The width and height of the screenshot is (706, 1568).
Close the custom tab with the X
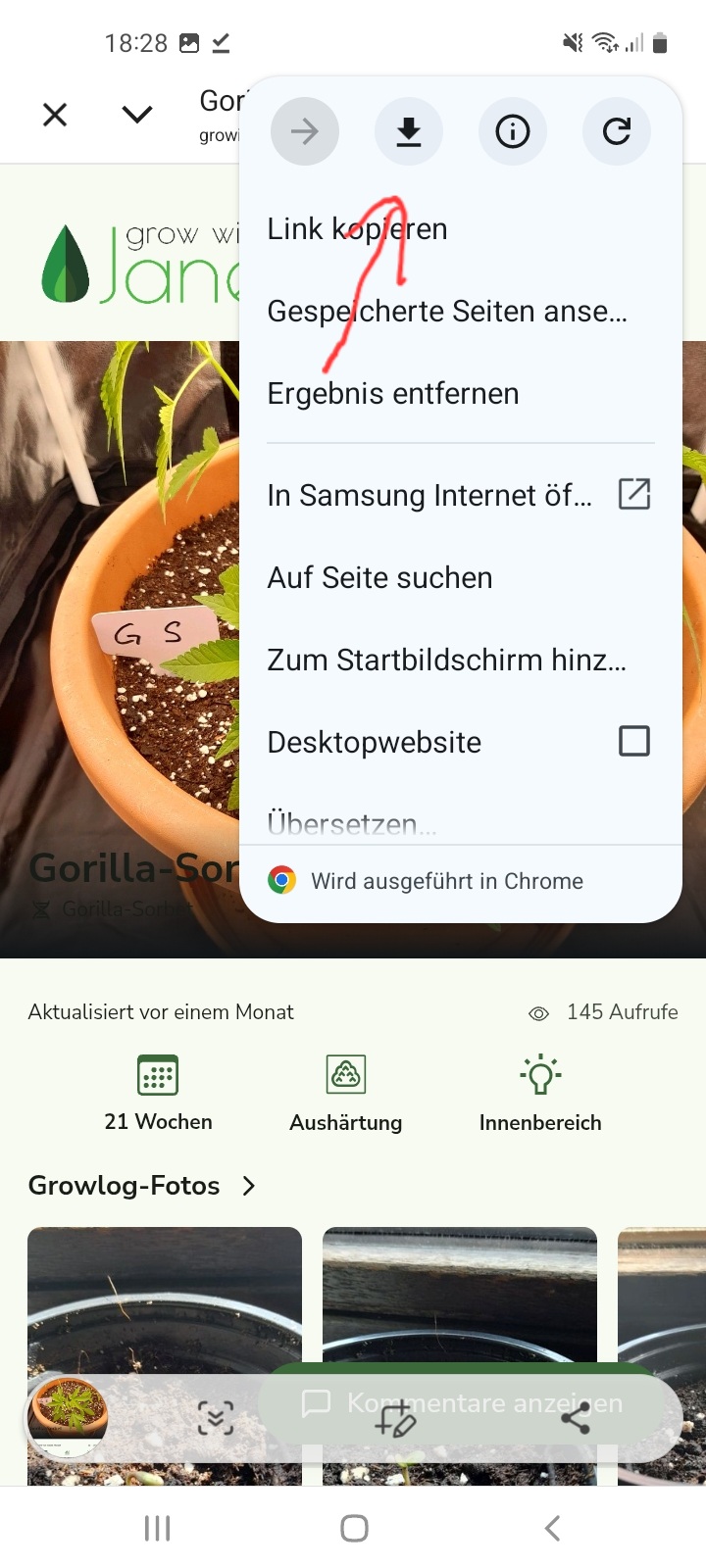click(56, 116)
